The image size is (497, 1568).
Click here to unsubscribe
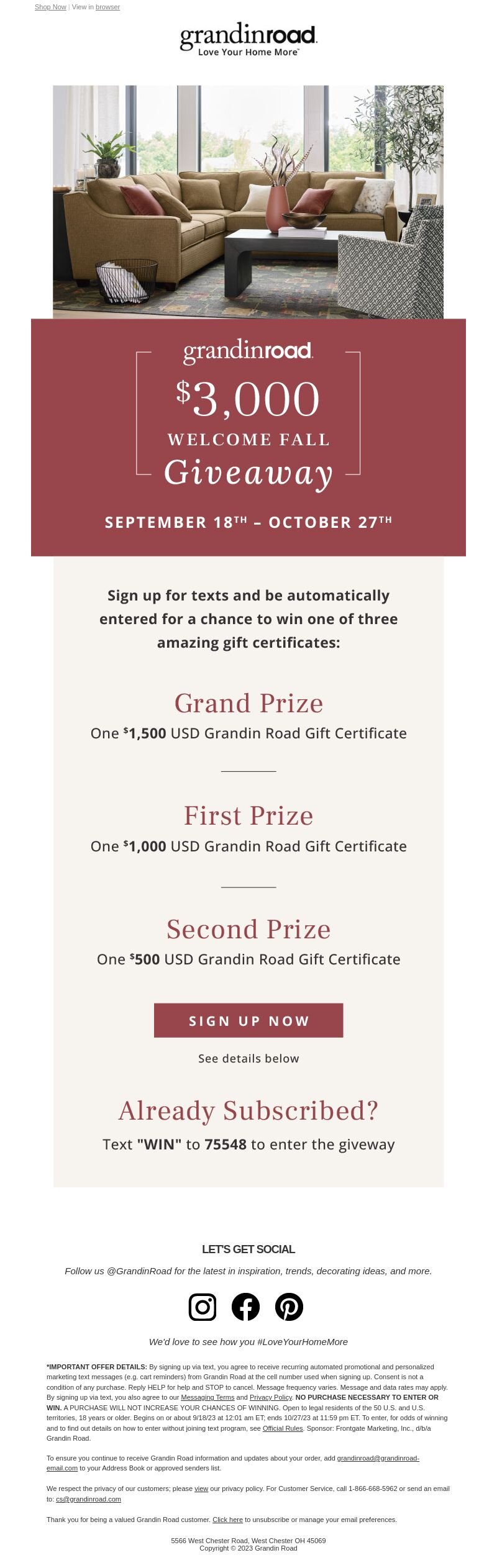(227, 1520)
